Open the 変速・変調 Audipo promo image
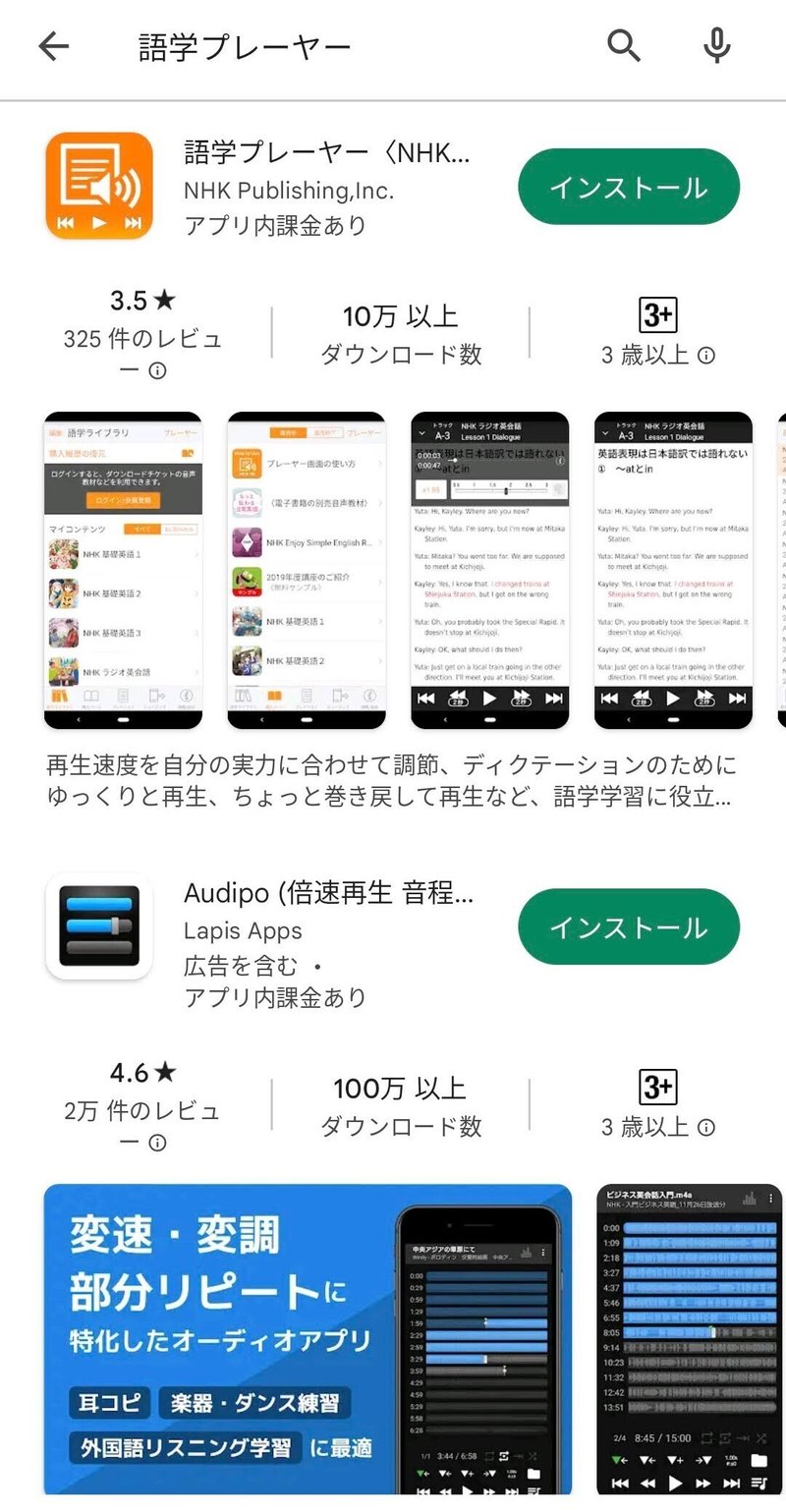The height and width of the screenshot is (1512, 786). 308,1339
